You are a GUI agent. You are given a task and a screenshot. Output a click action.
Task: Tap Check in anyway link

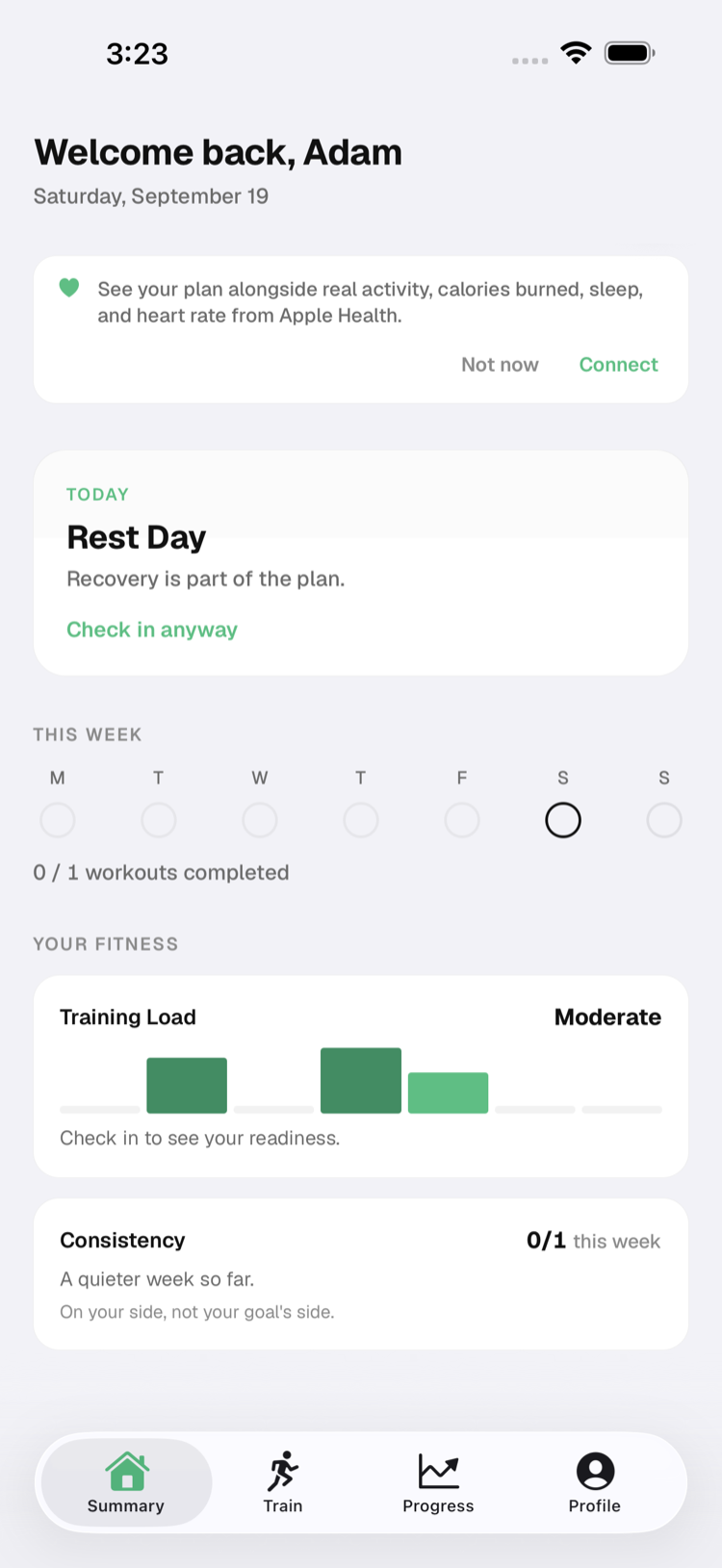pos(152,630)
